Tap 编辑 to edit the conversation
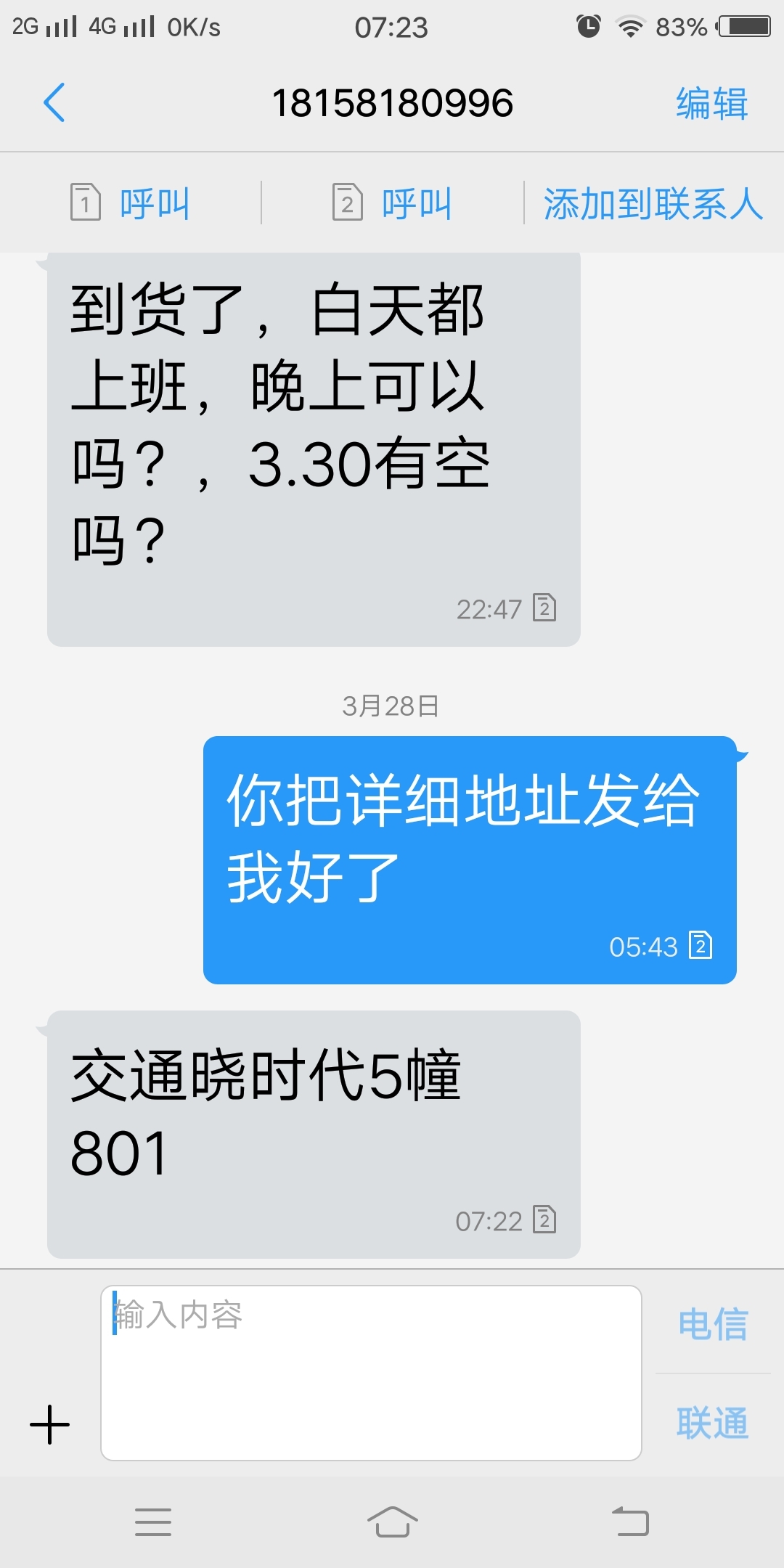The image size is (784, 1568). tap(711, 103)
